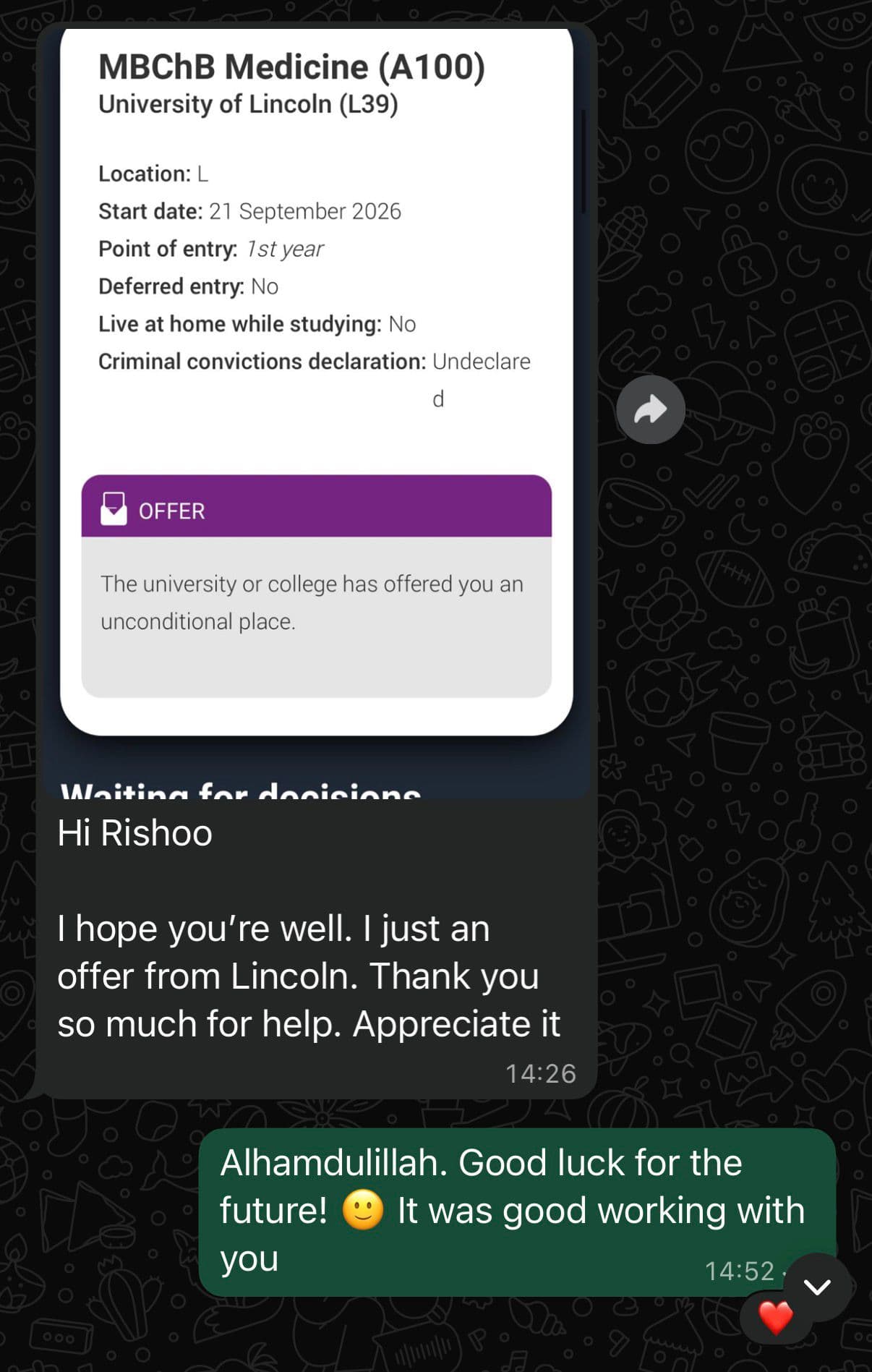The image size is (872, 1372).
Task: Click the 14:26 timestamp on the message
Action: (x=542, y=1075)
